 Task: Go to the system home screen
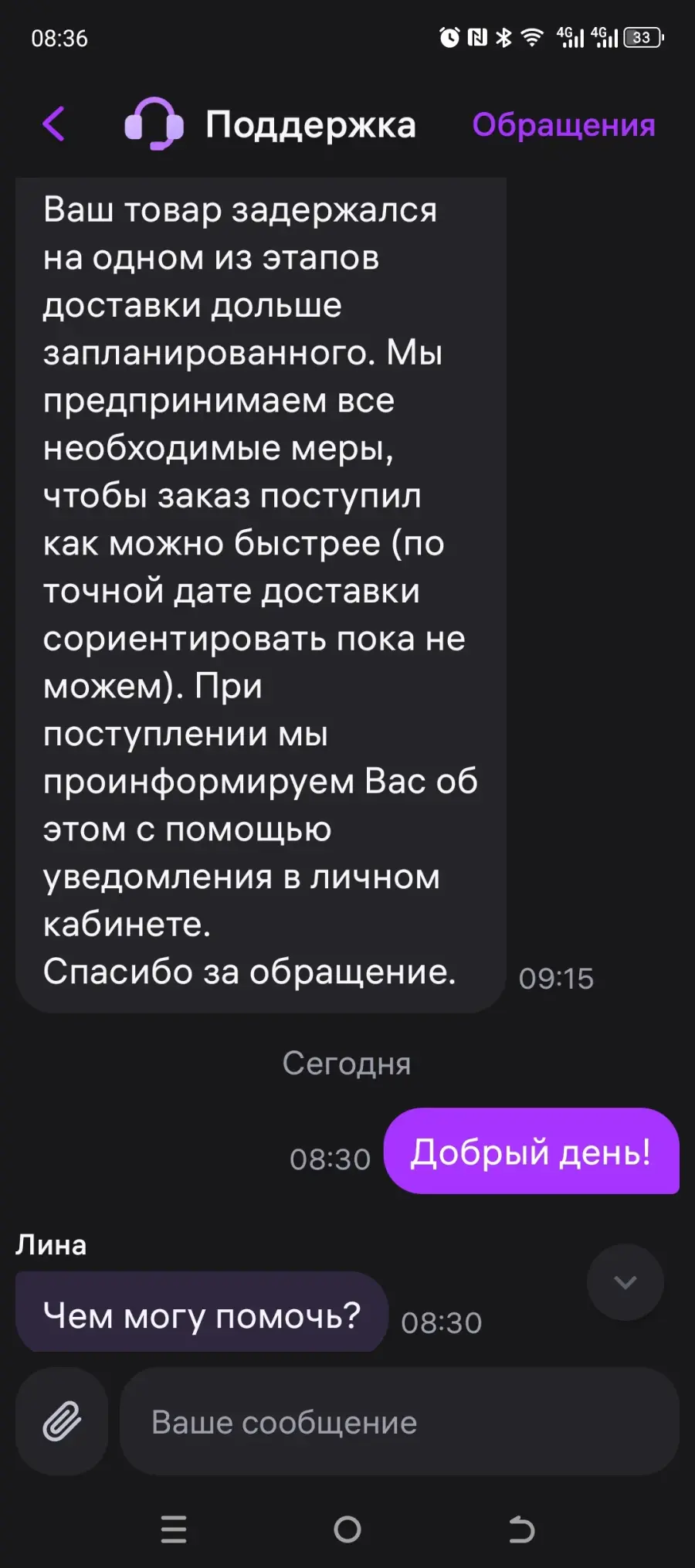pyautogui.click(x=347, y=1529)
